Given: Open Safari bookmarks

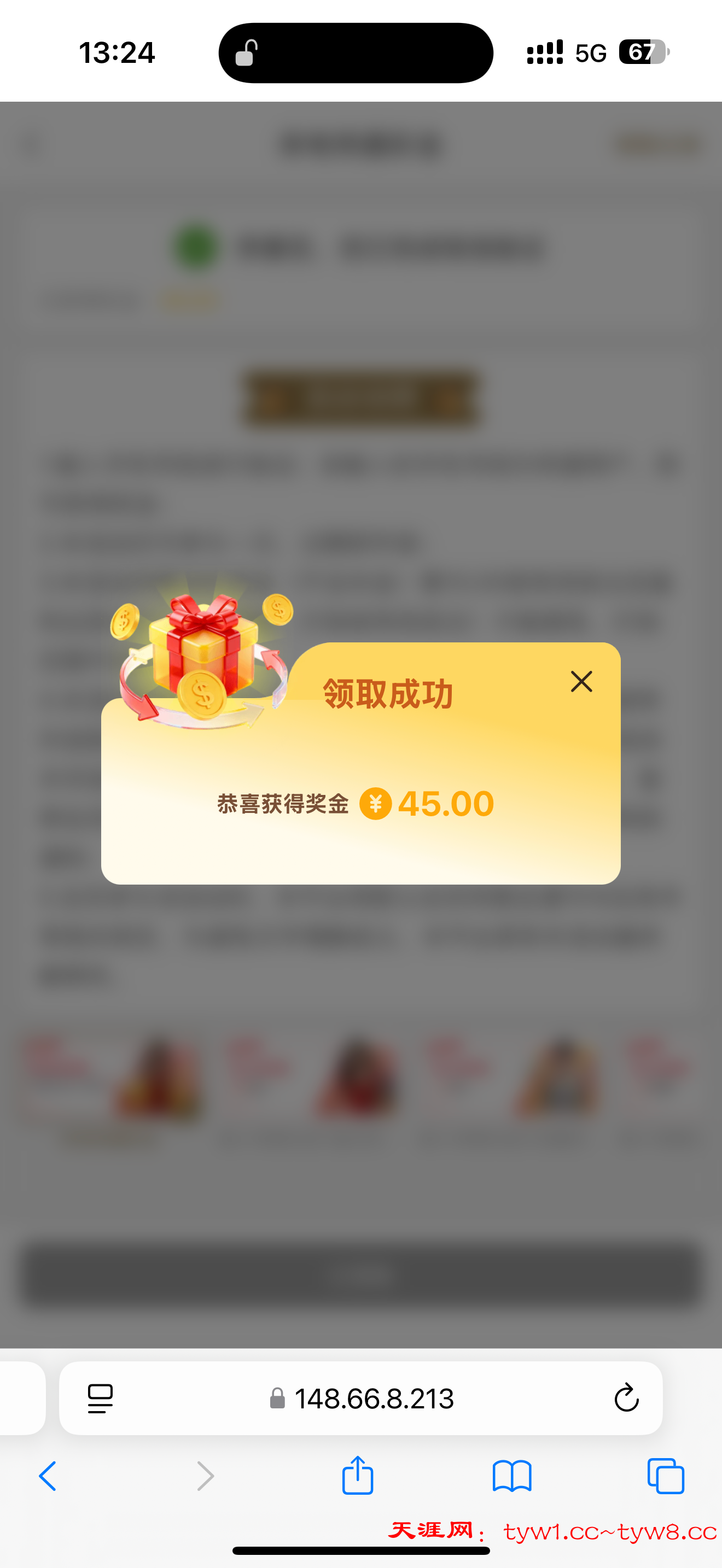Looking at the screenshot, I should [512, 1476].
